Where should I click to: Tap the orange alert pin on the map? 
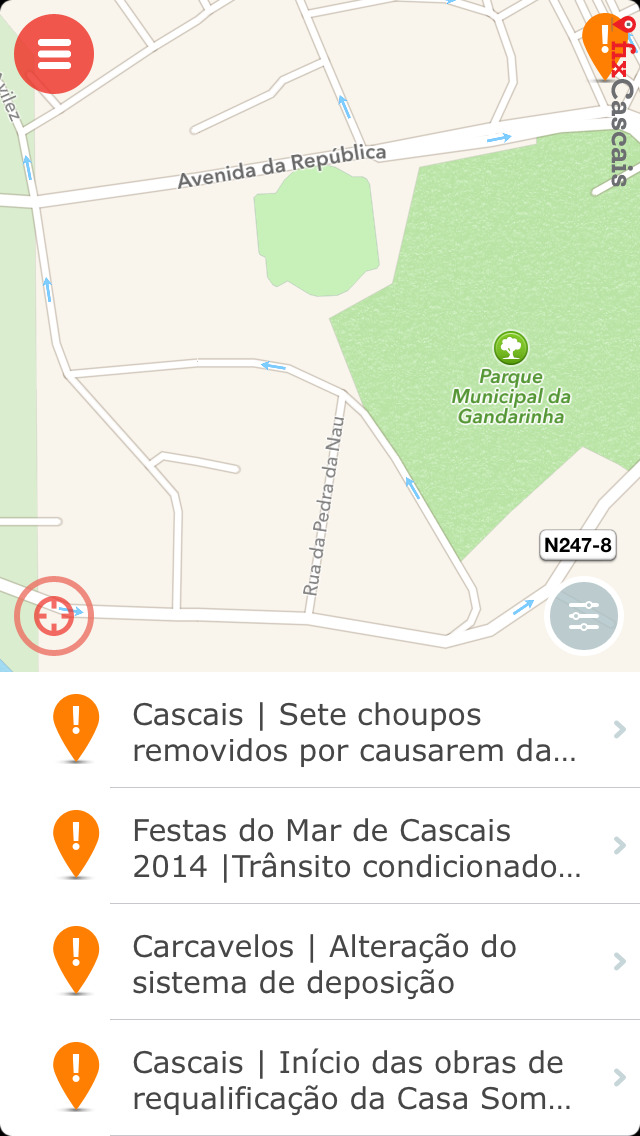coord(605,46)
